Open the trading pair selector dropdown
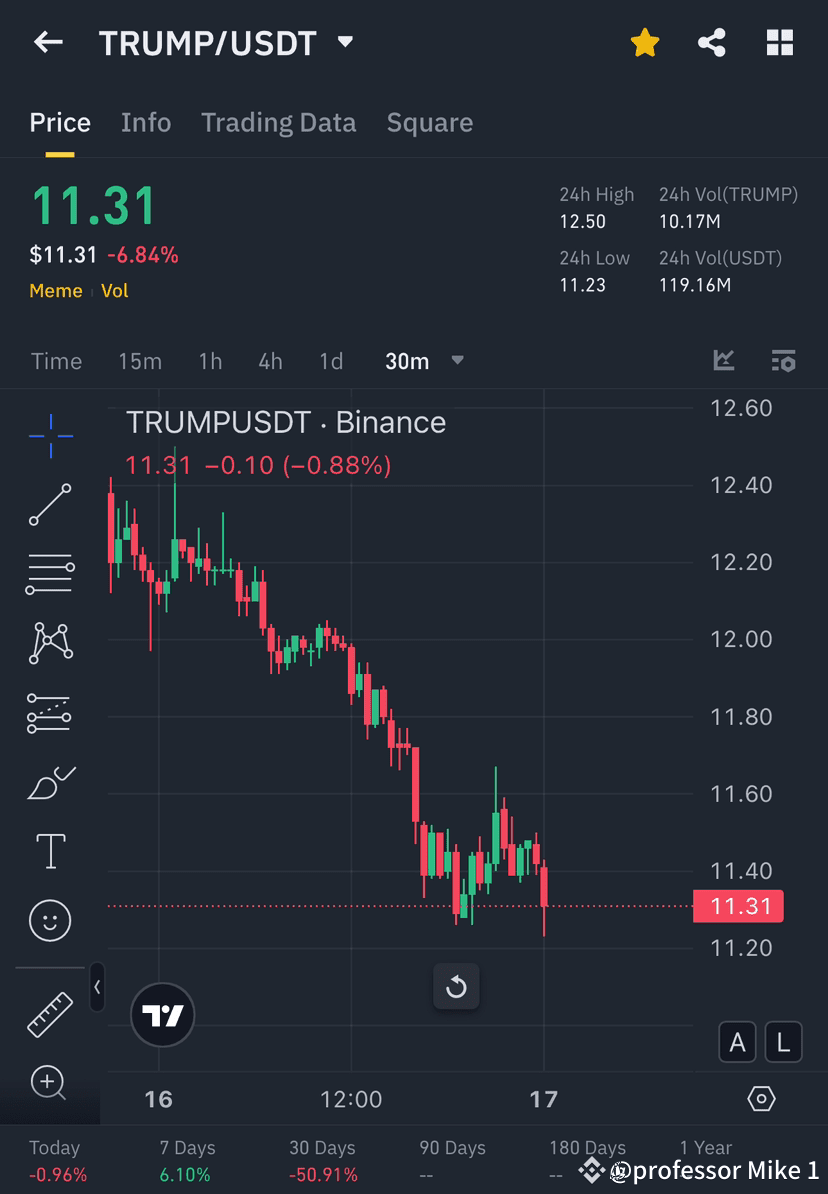The width and height of the screenshot is (828, 1194). tap(344, 42)
